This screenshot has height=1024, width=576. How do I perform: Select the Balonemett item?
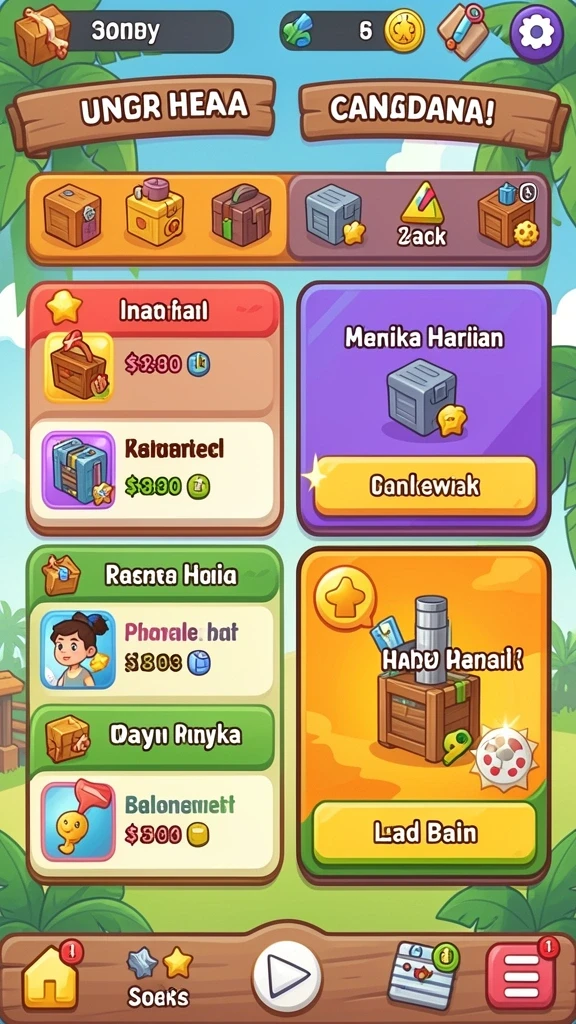coord(156,820)
